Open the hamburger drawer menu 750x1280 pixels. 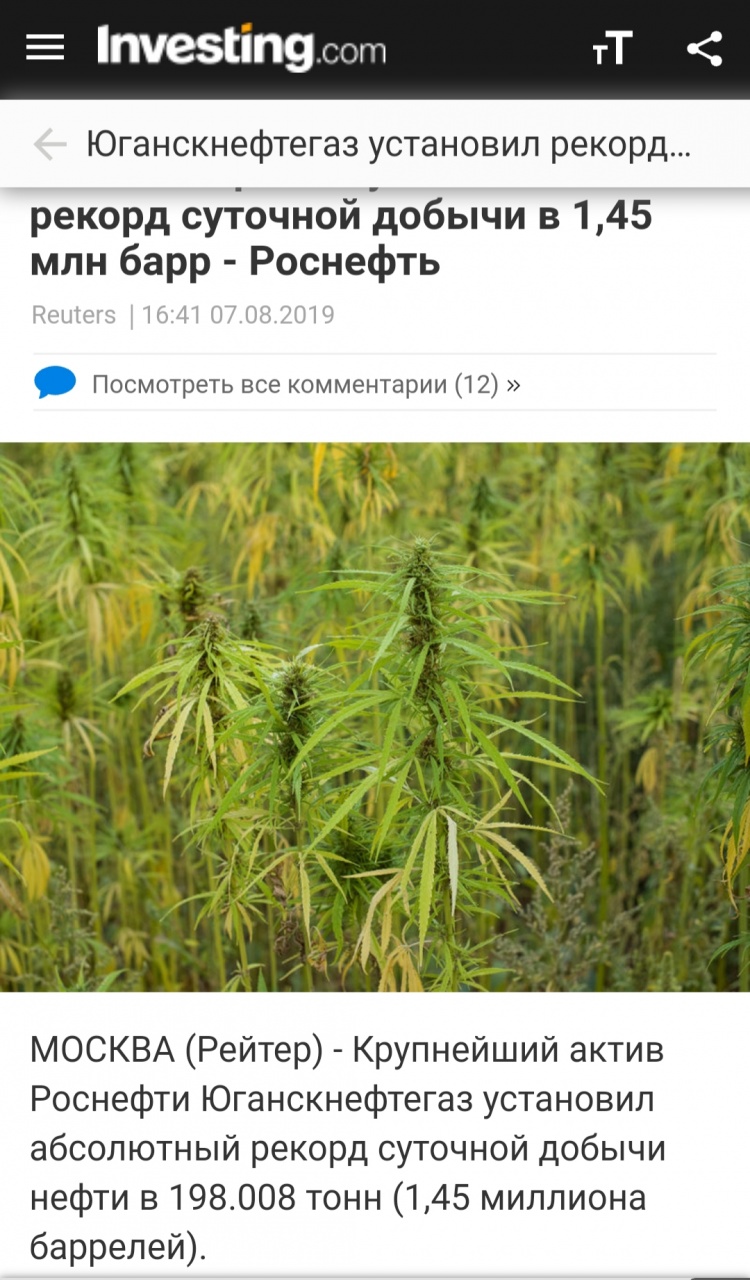coord(45,48)
